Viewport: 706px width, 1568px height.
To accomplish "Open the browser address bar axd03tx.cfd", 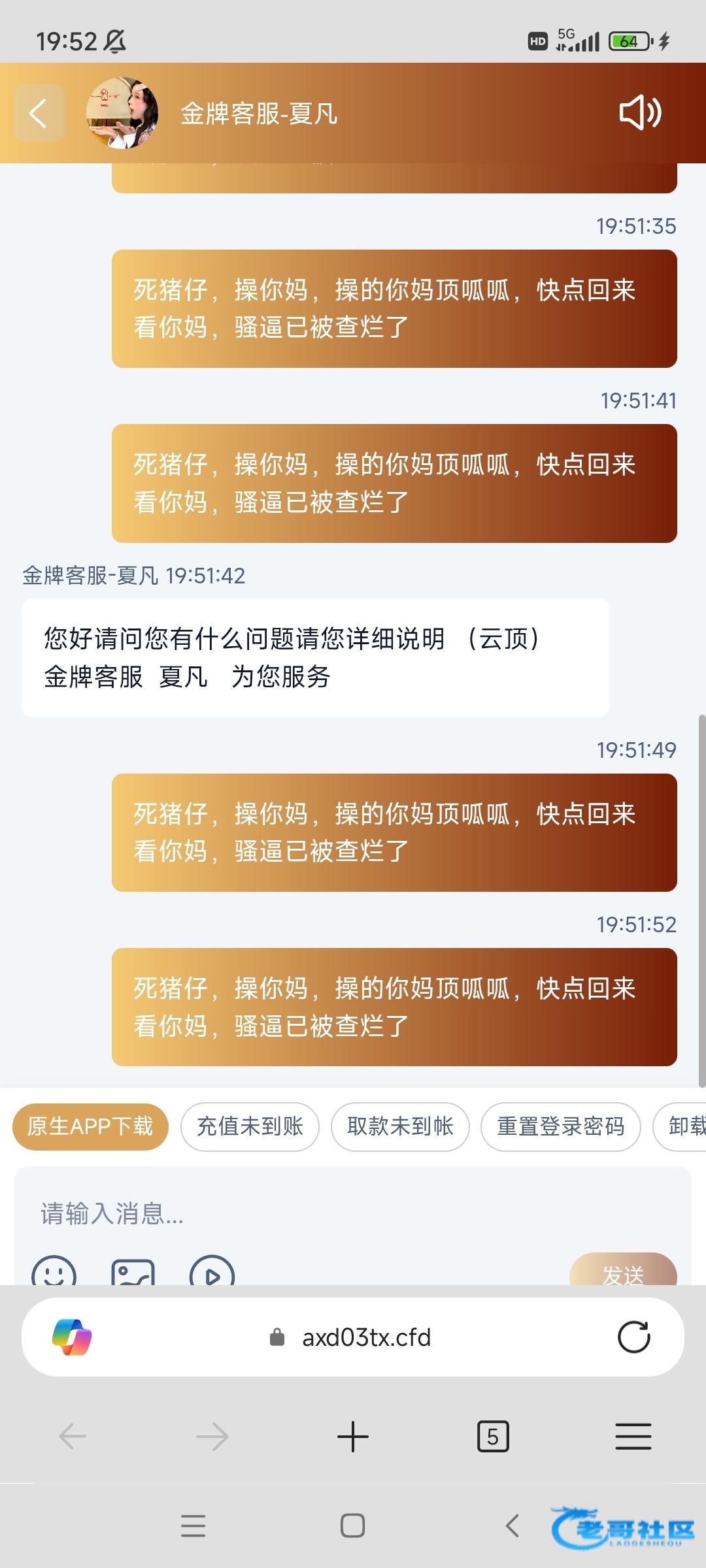I will tap(366, 1337).
